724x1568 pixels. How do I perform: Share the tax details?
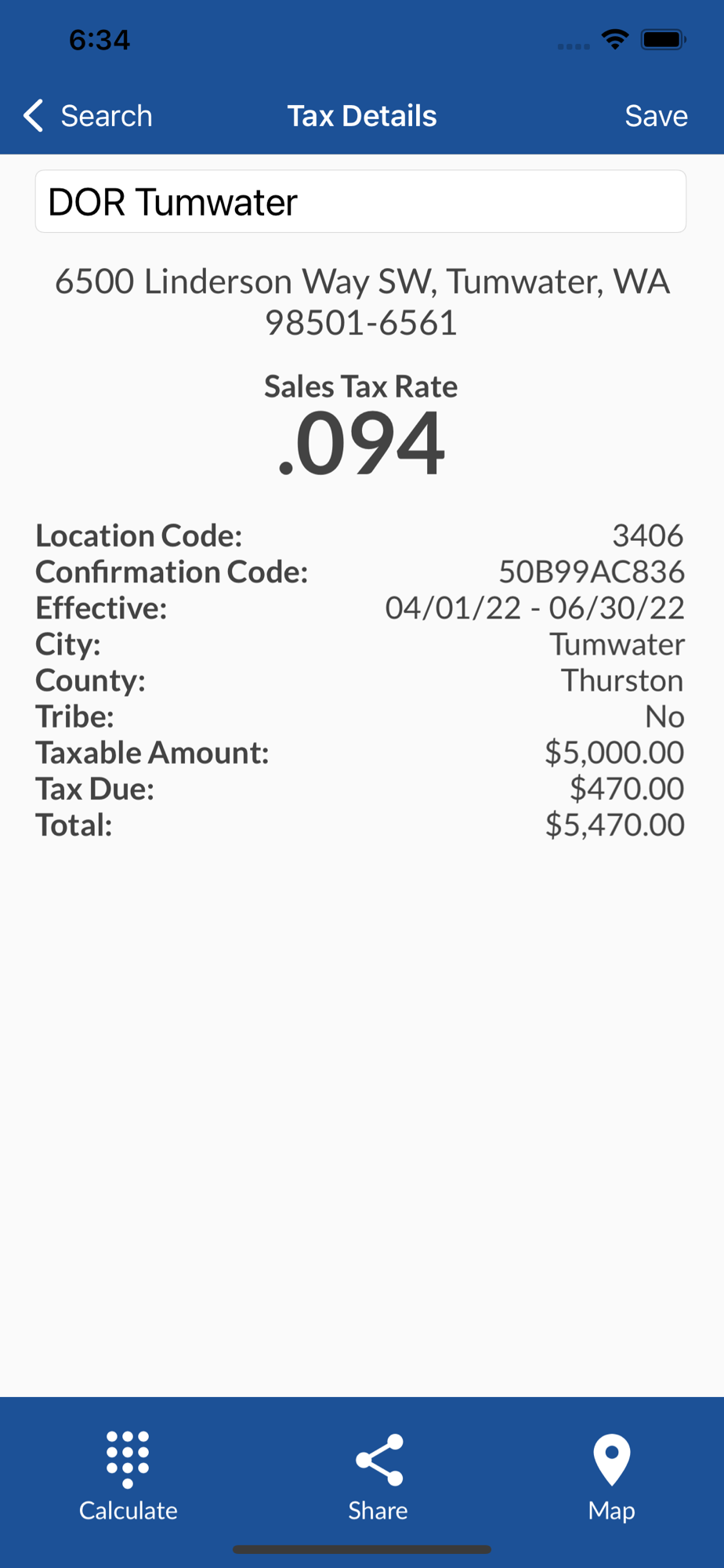click(378, 1475)
